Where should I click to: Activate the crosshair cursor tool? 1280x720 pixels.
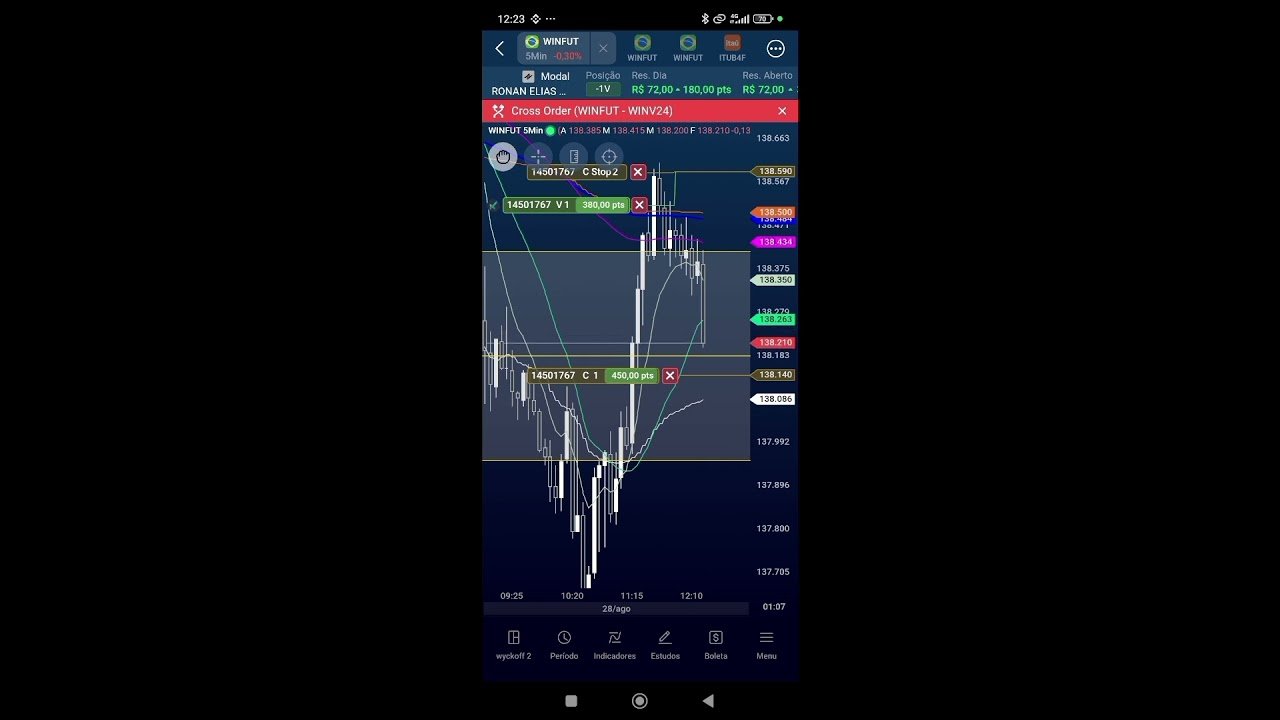click(538, 156)
